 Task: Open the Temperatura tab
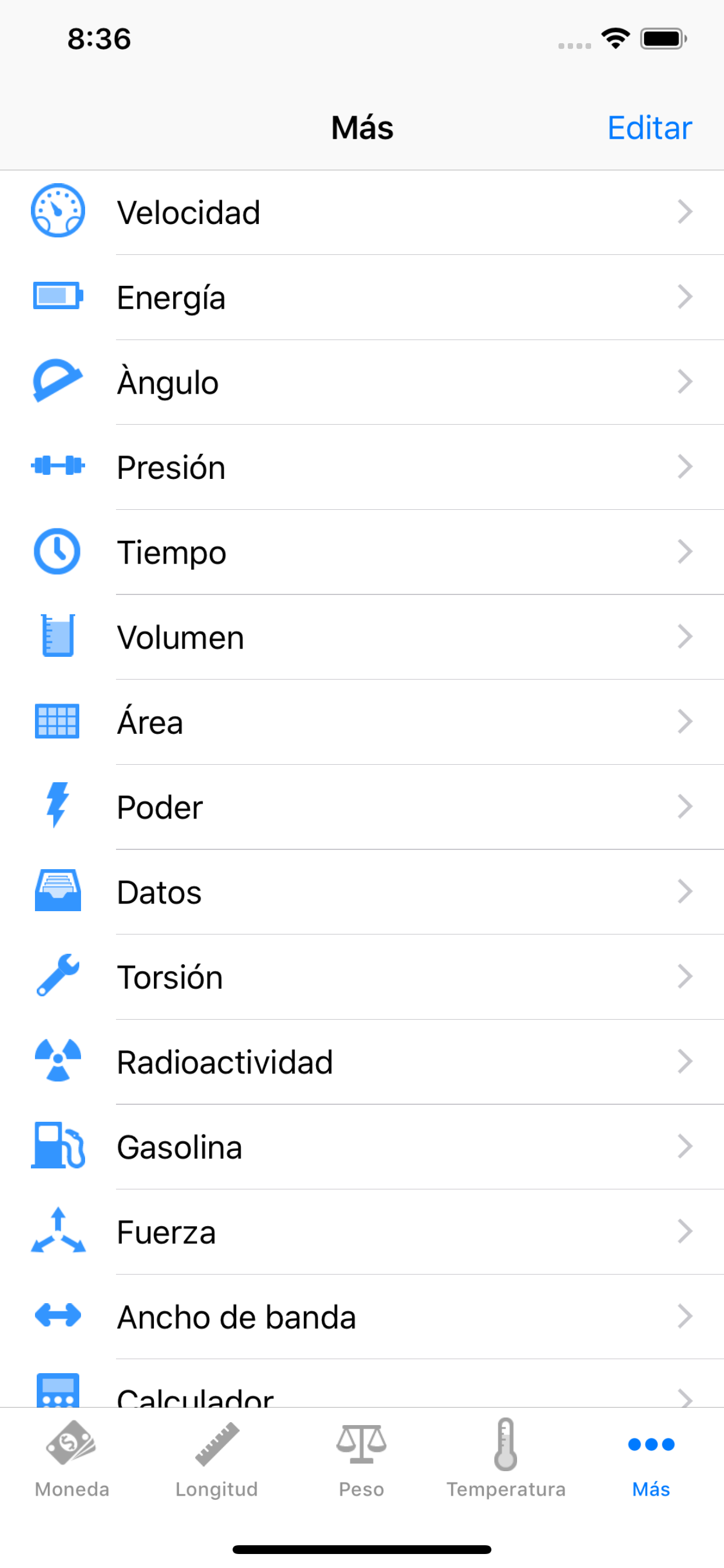pyautogui.click(x=506, y=1459)
